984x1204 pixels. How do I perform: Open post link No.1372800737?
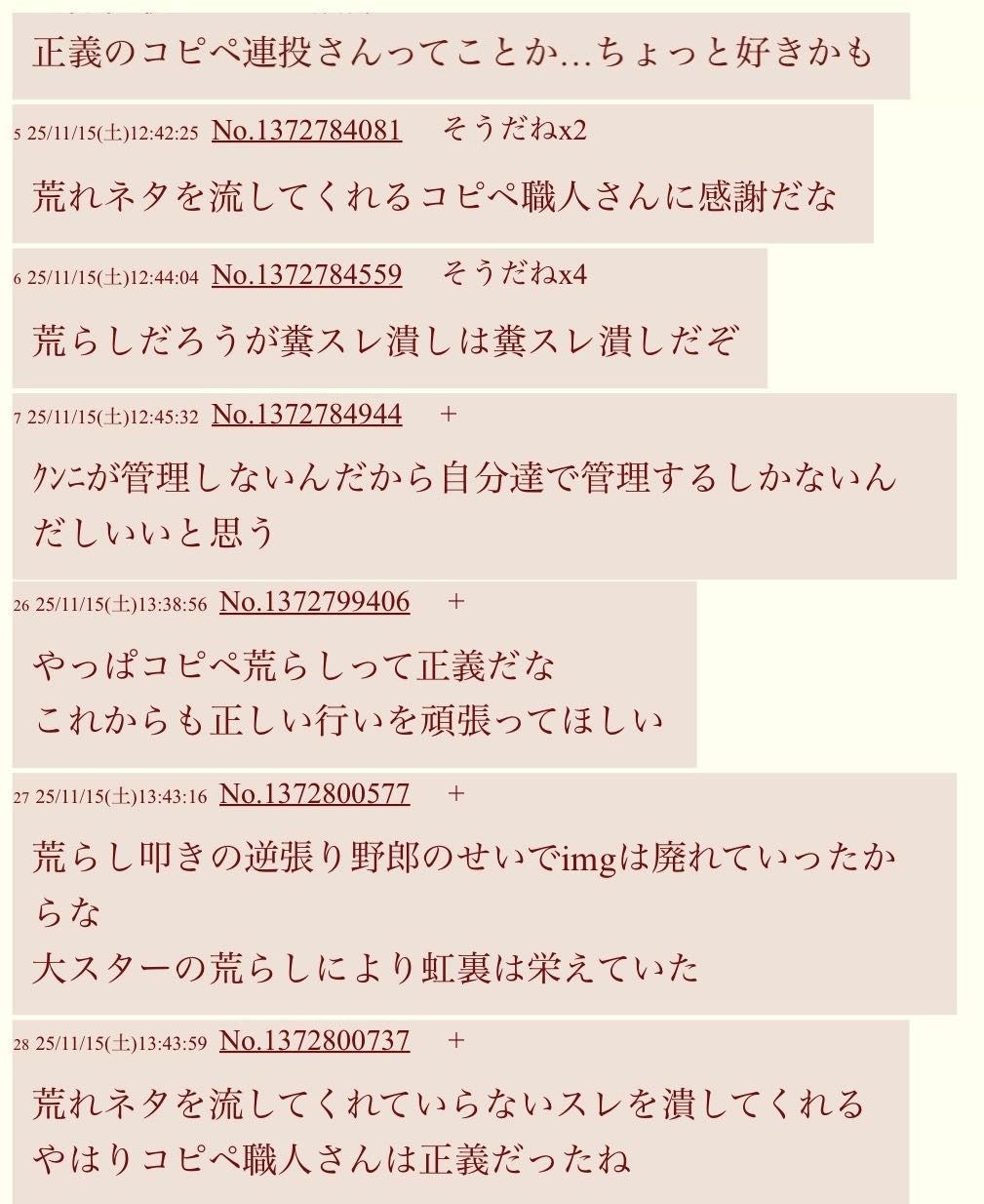tap(314, 1041)
